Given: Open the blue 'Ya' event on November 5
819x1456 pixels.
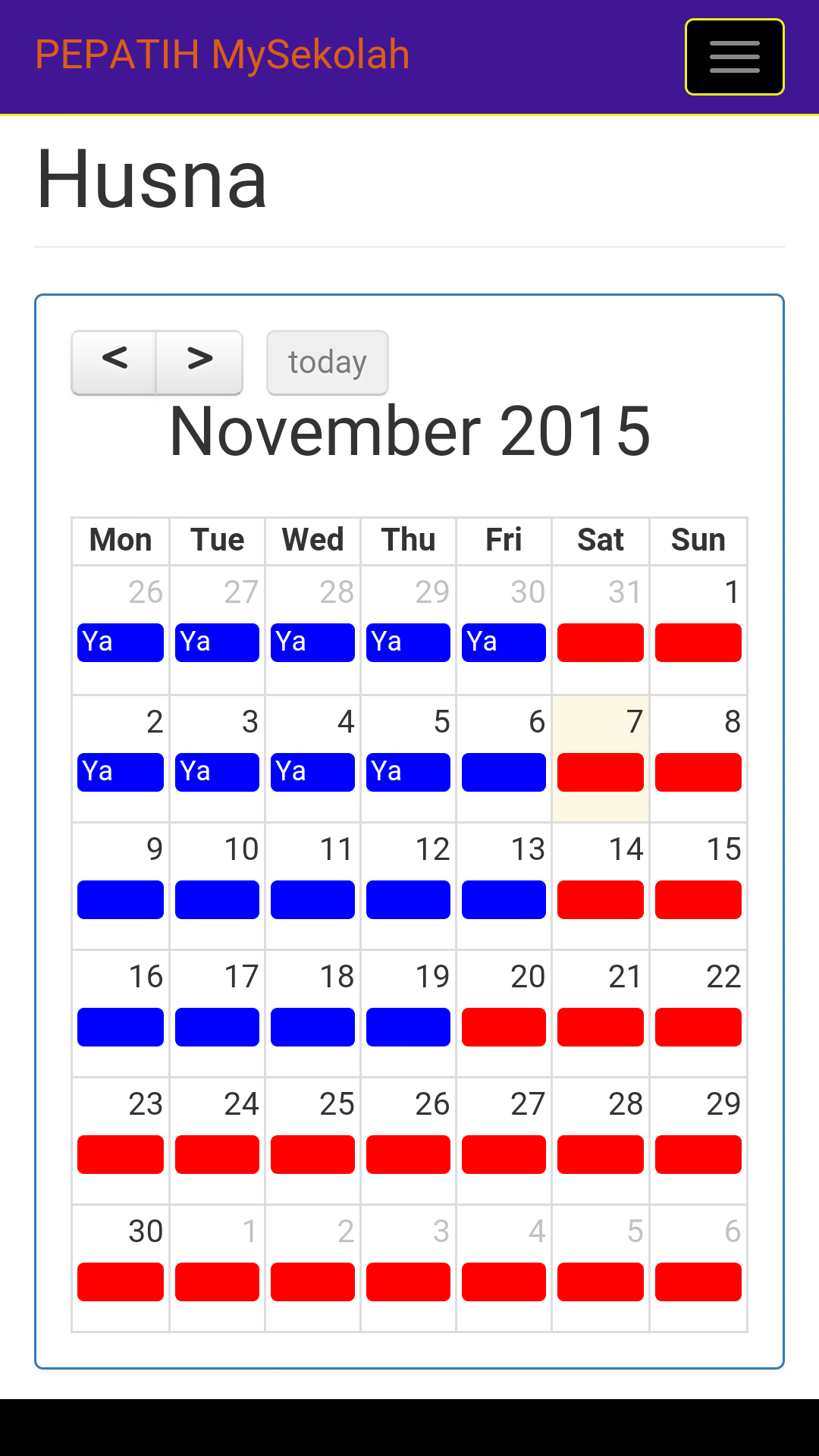Looking at the screenshot, I should click(408, 772).
